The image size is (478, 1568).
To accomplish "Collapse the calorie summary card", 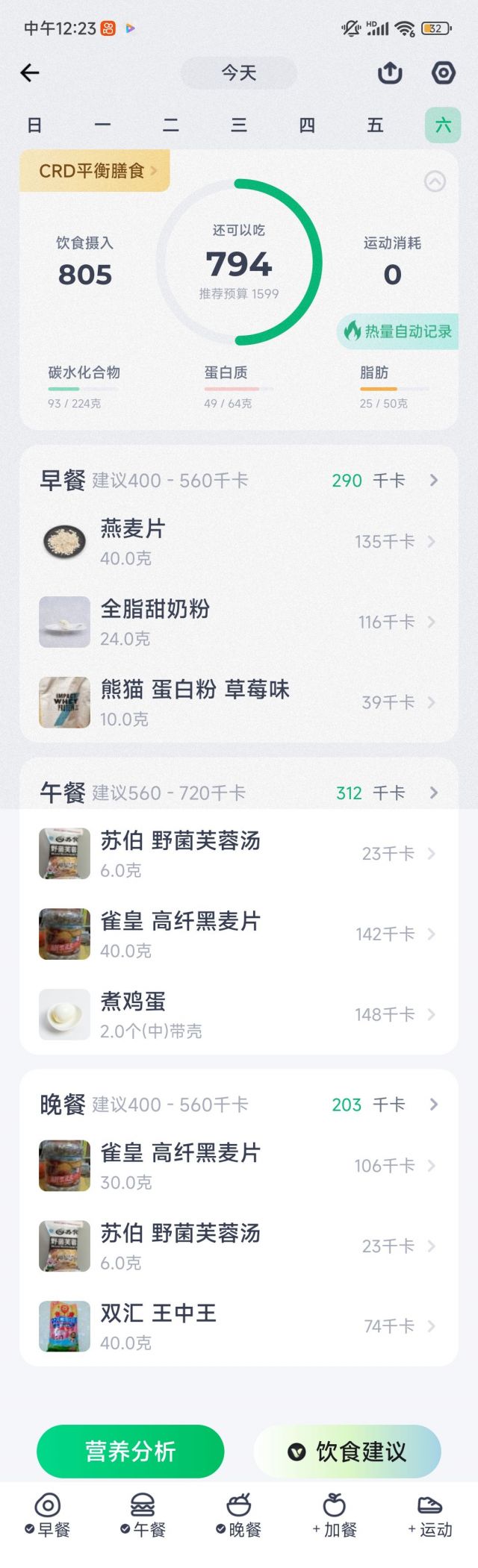I will [x=435, y=181].
